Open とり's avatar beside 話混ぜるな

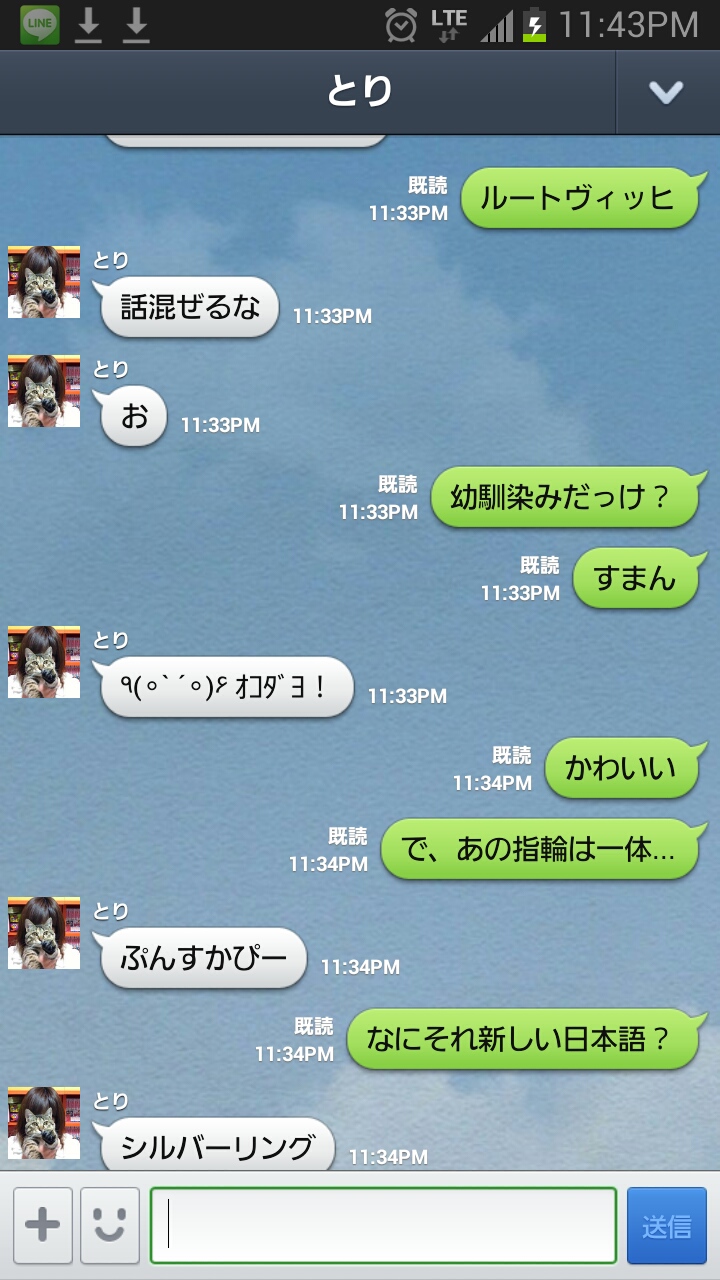coord(44,282)
